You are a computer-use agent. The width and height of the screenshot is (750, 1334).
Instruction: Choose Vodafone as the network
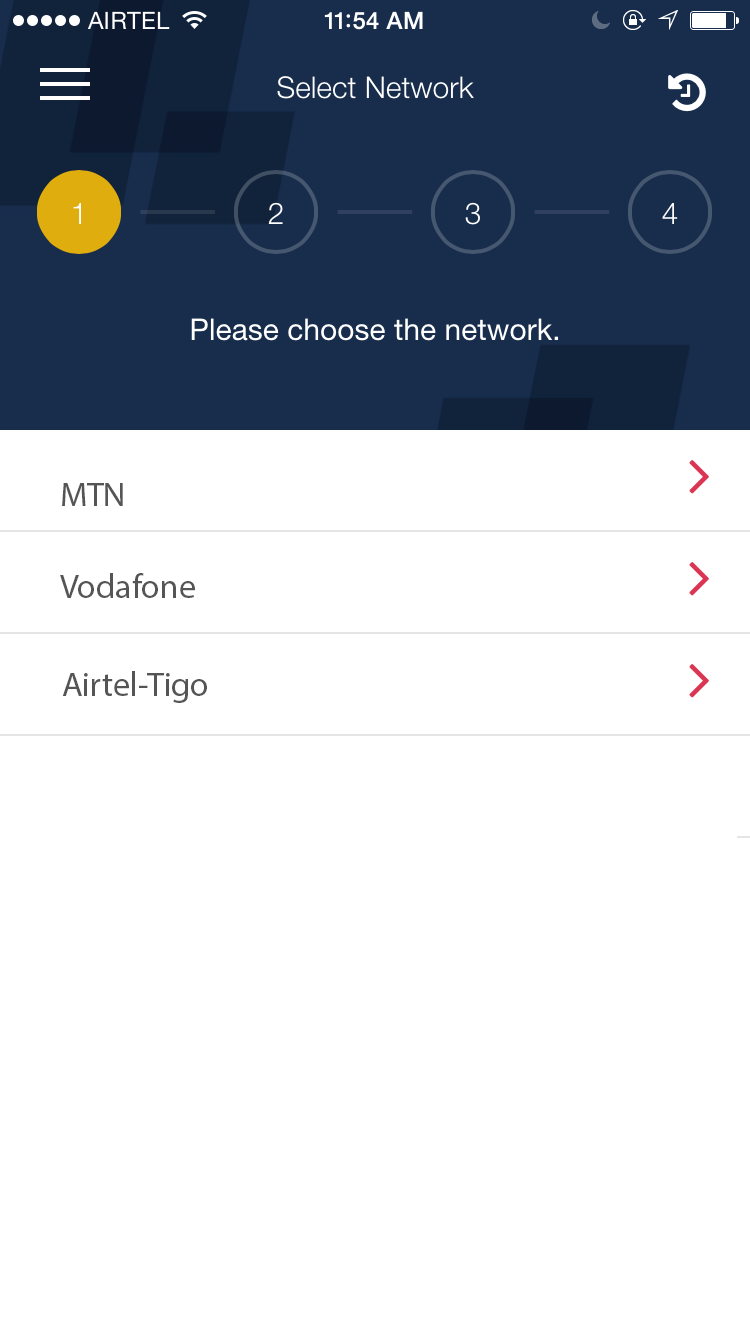pyautogui.click(x=375, y=582)
